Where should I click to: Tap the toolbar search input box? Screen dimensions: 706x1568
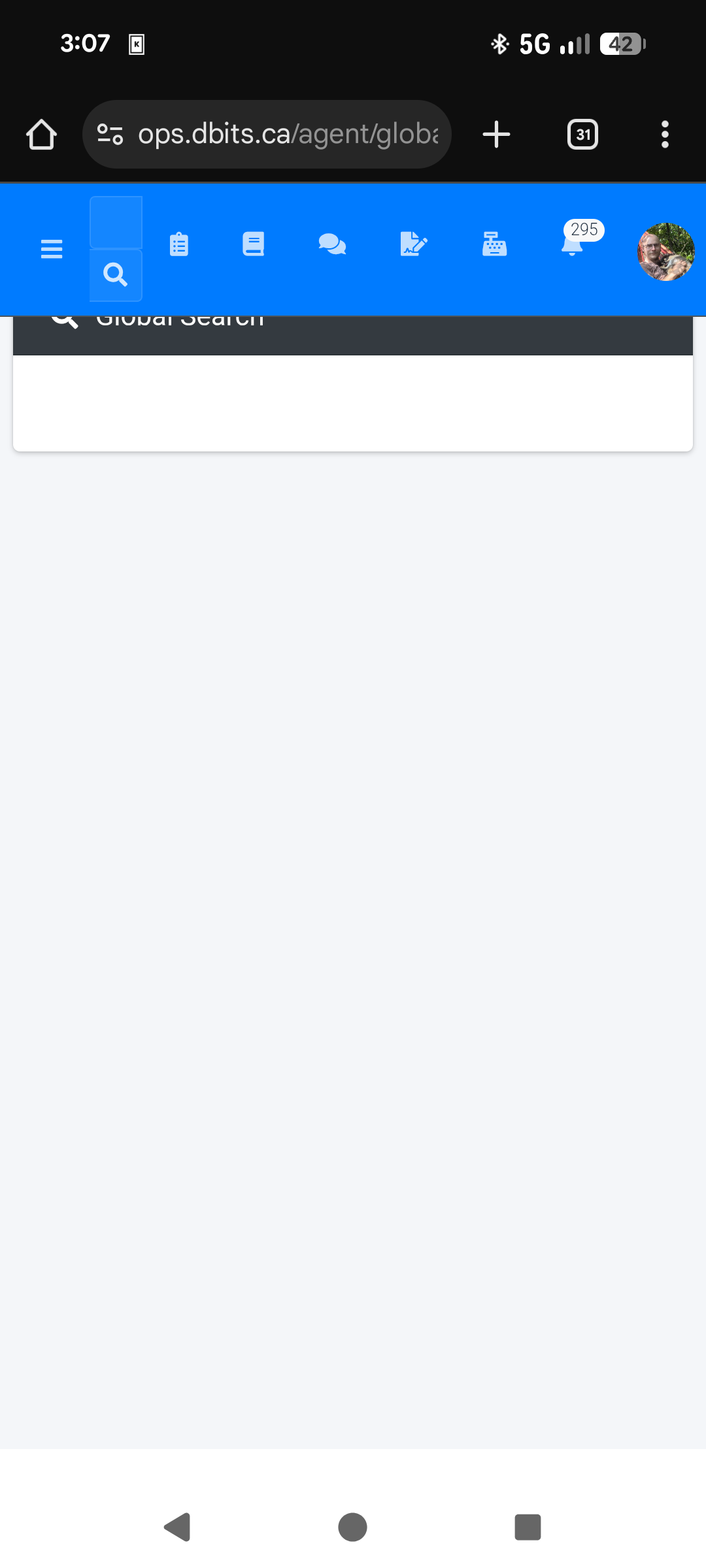[116, 222]
